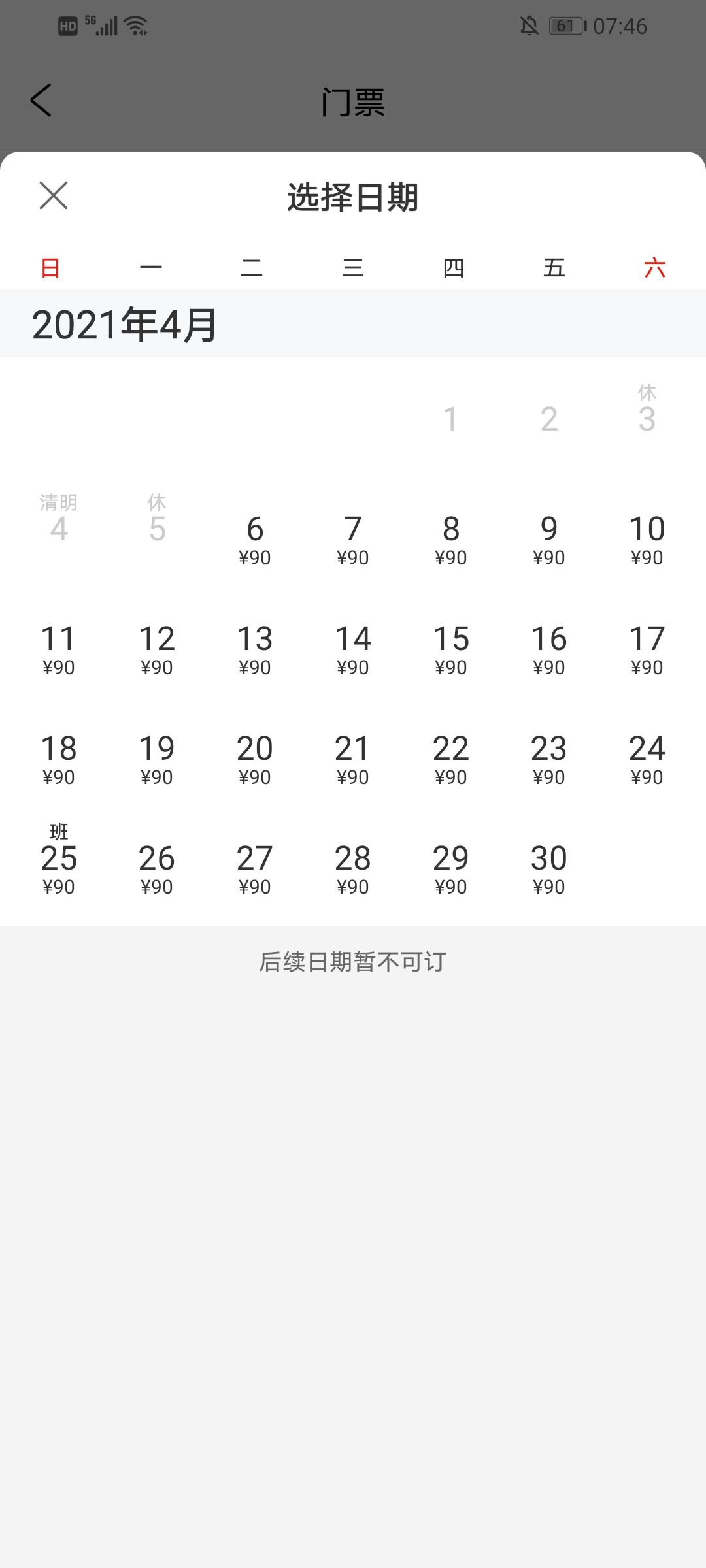
Task: Choose April 30 for the ticket
Action: [x=549, y=869]
